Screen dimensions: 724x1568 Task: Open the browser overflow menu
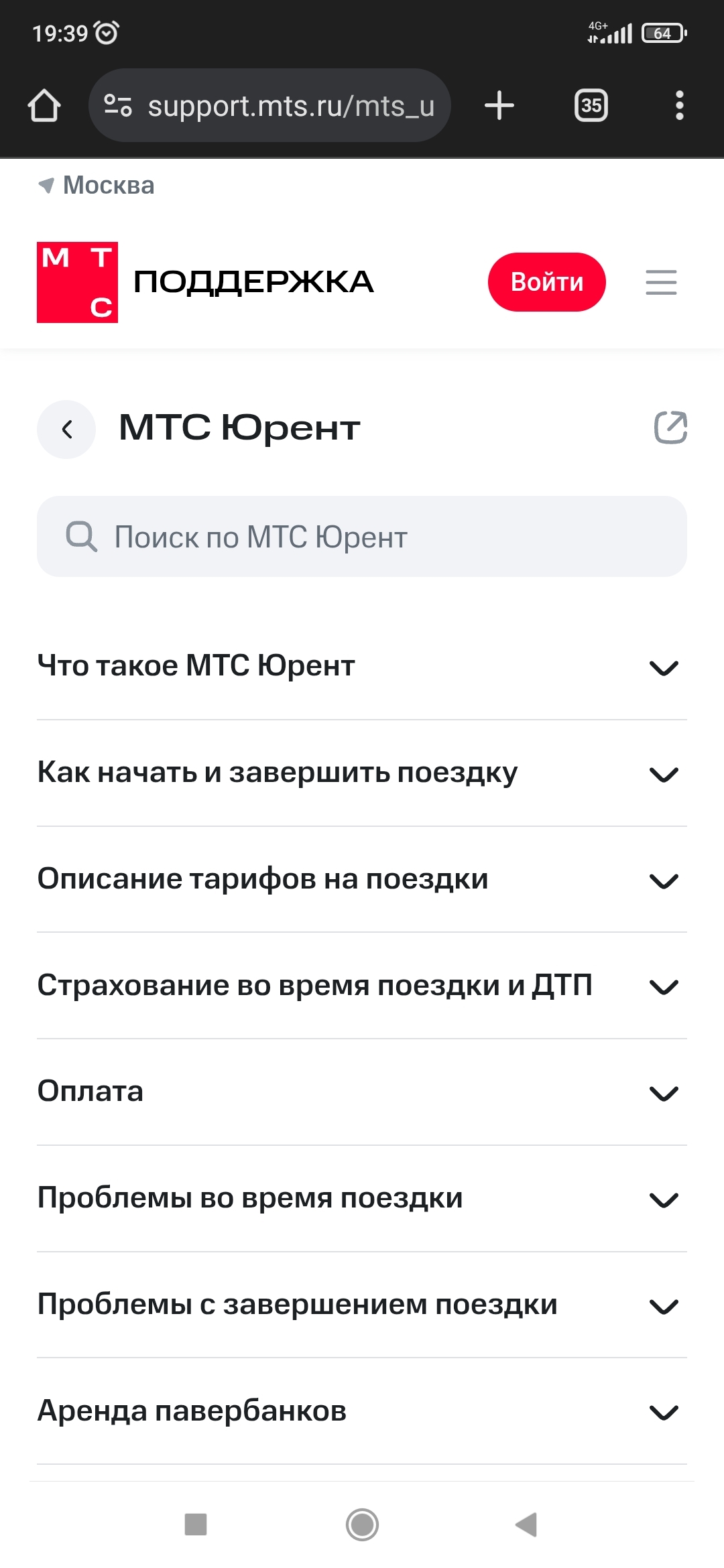(679, 105)
